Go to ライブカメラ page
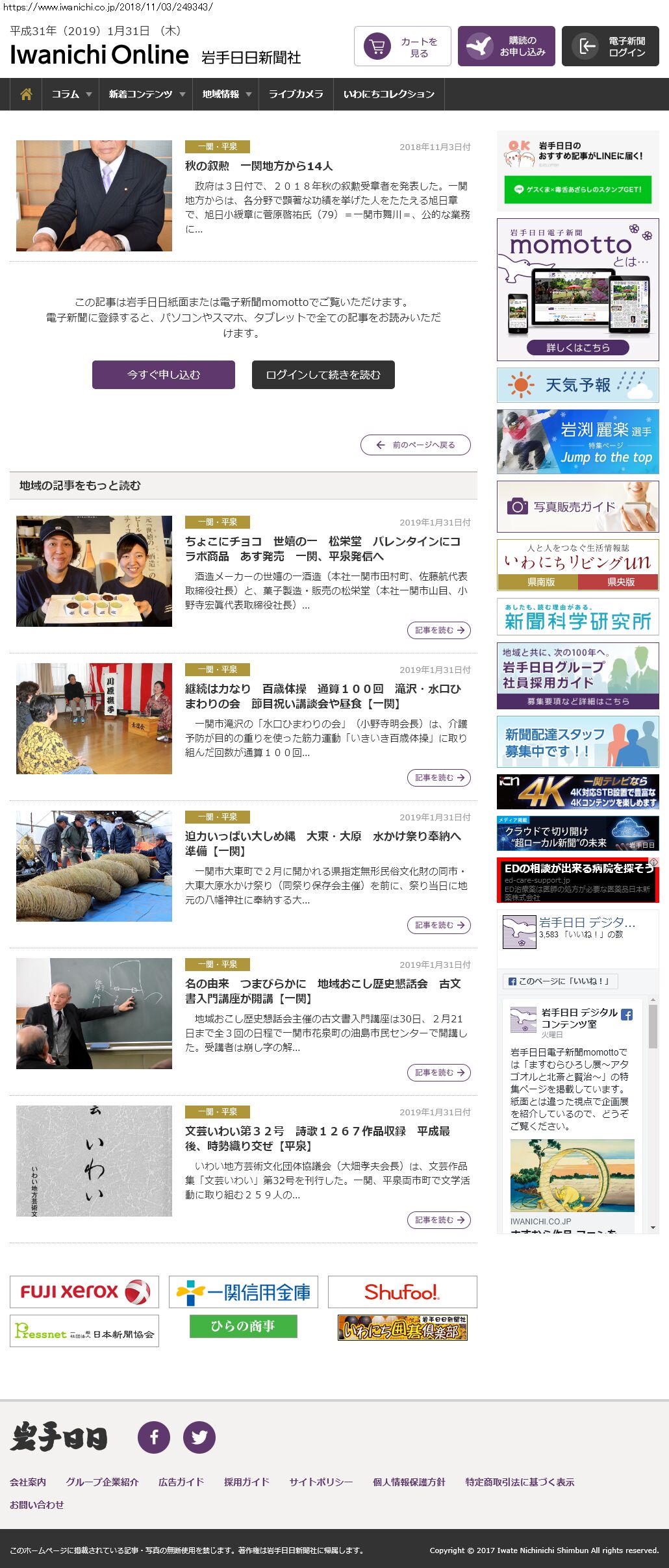Screen dimensions: 669x1568 coord(296,94)
